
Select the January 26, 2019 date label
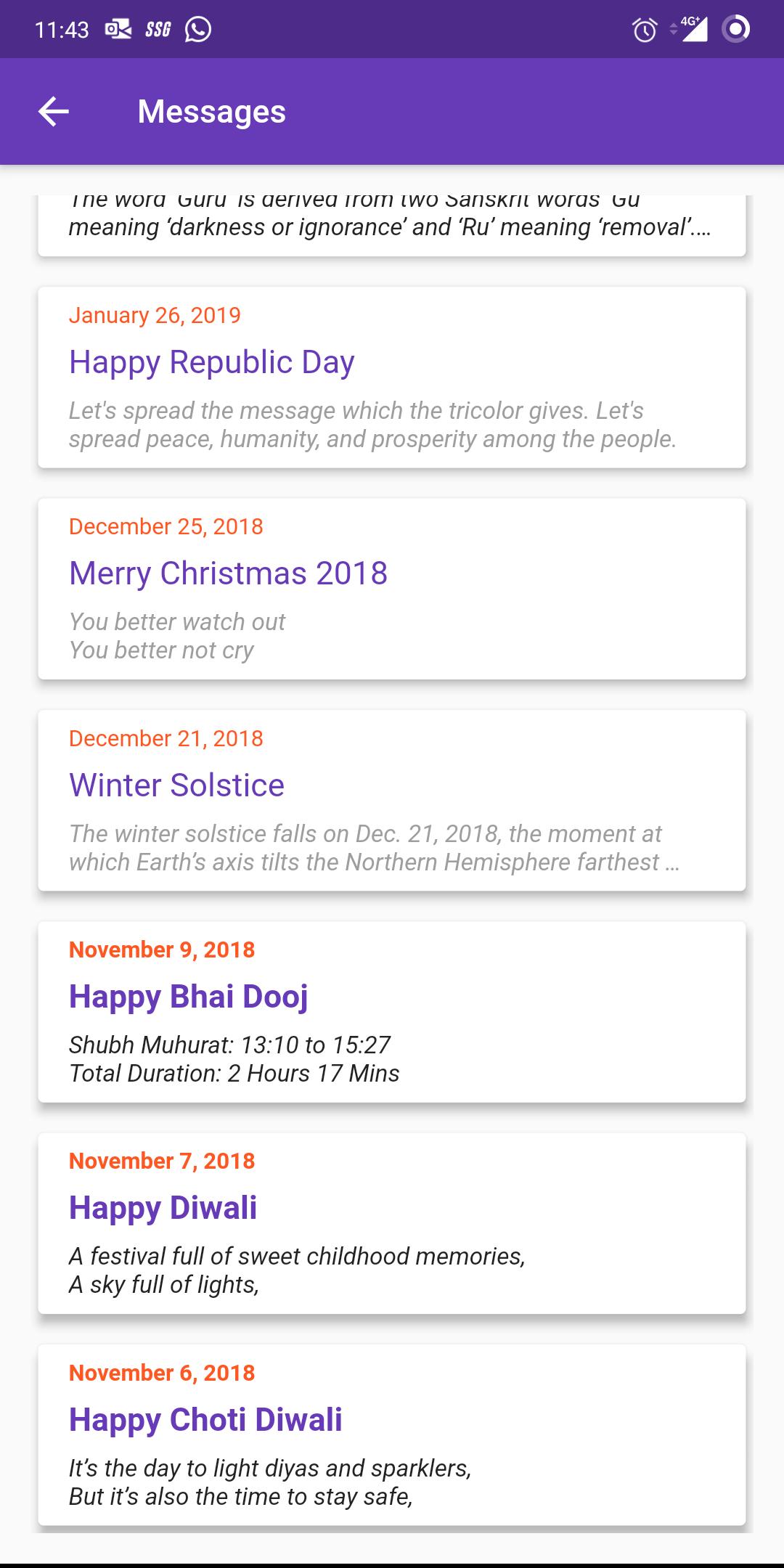point(154,315)
